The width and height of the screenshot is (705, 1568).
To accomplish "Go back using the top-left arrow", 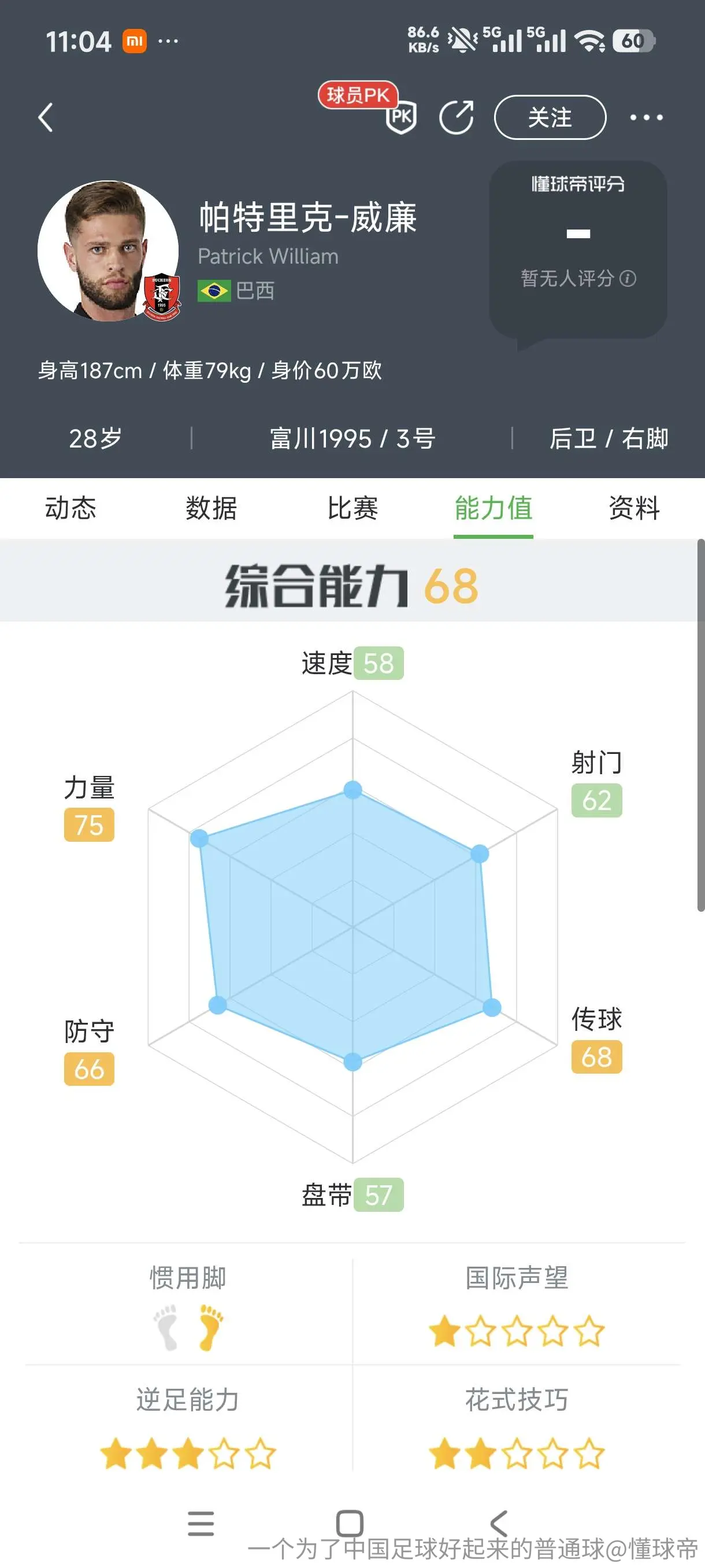I will pyautogui.click(x=46, y=117).
